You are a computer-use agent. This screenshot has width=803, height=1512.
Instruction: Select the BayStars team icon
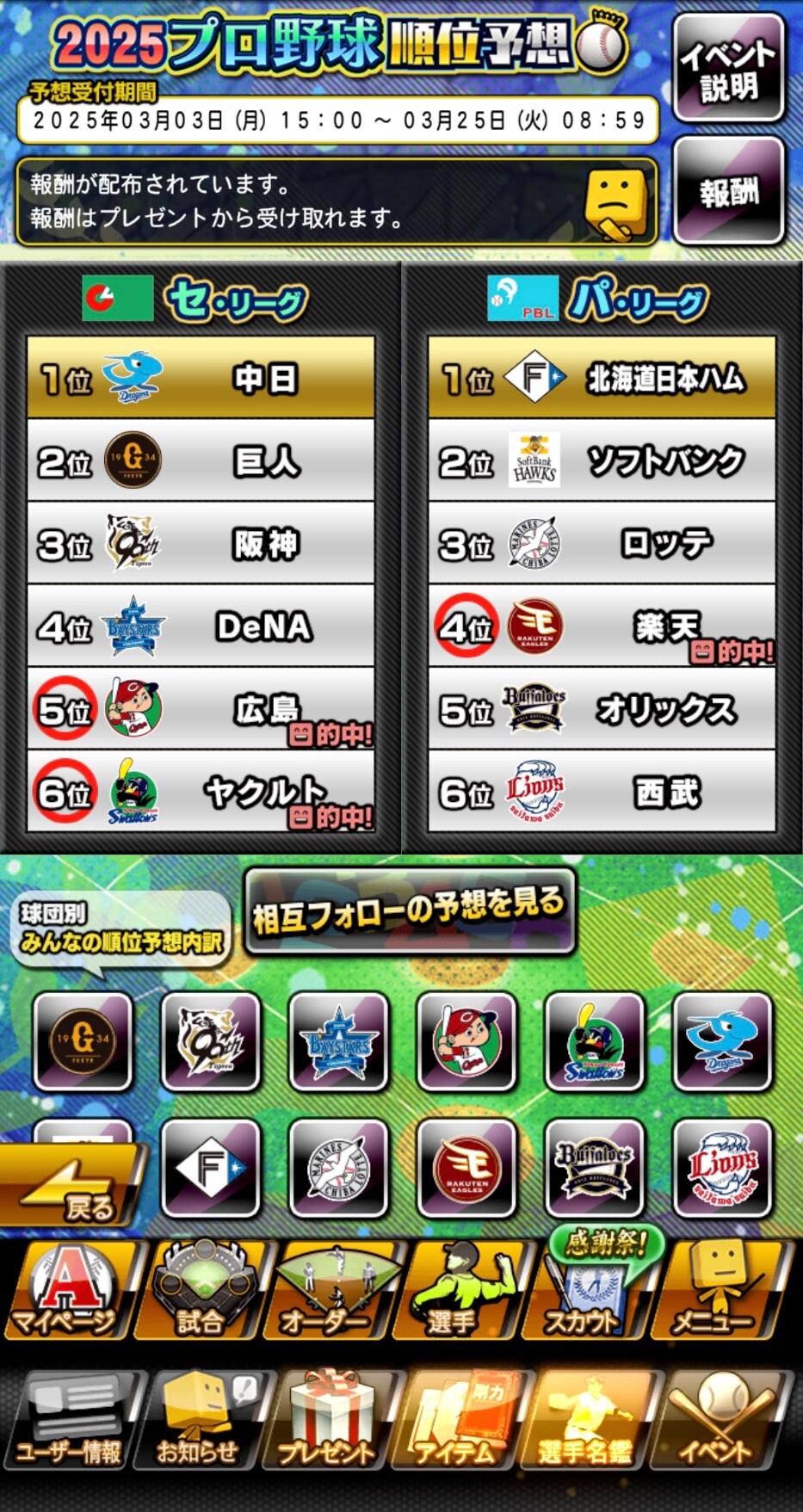(x=338, y=1041)
